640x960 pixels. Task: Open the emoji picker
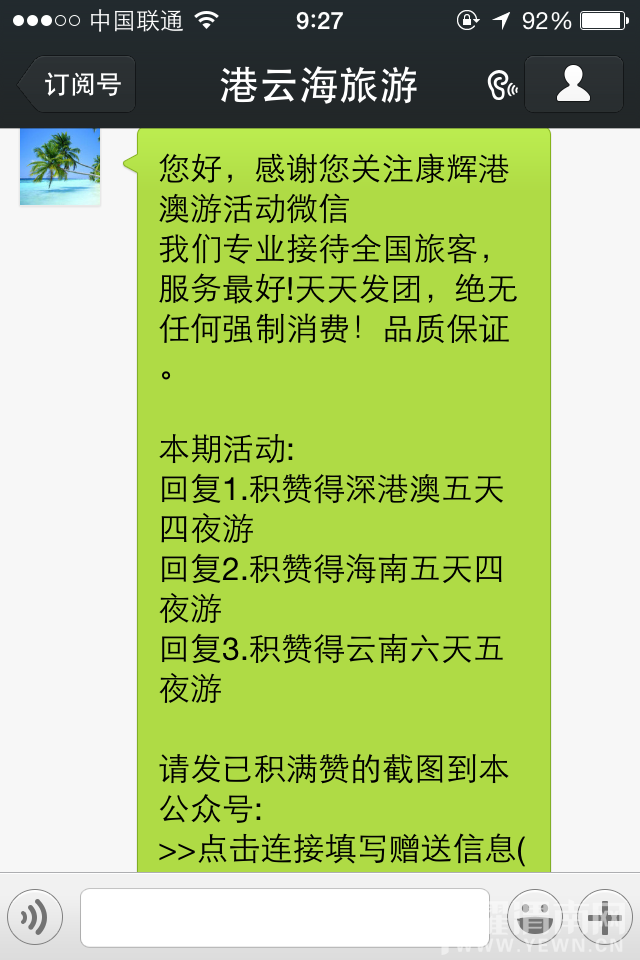[534, 916]
